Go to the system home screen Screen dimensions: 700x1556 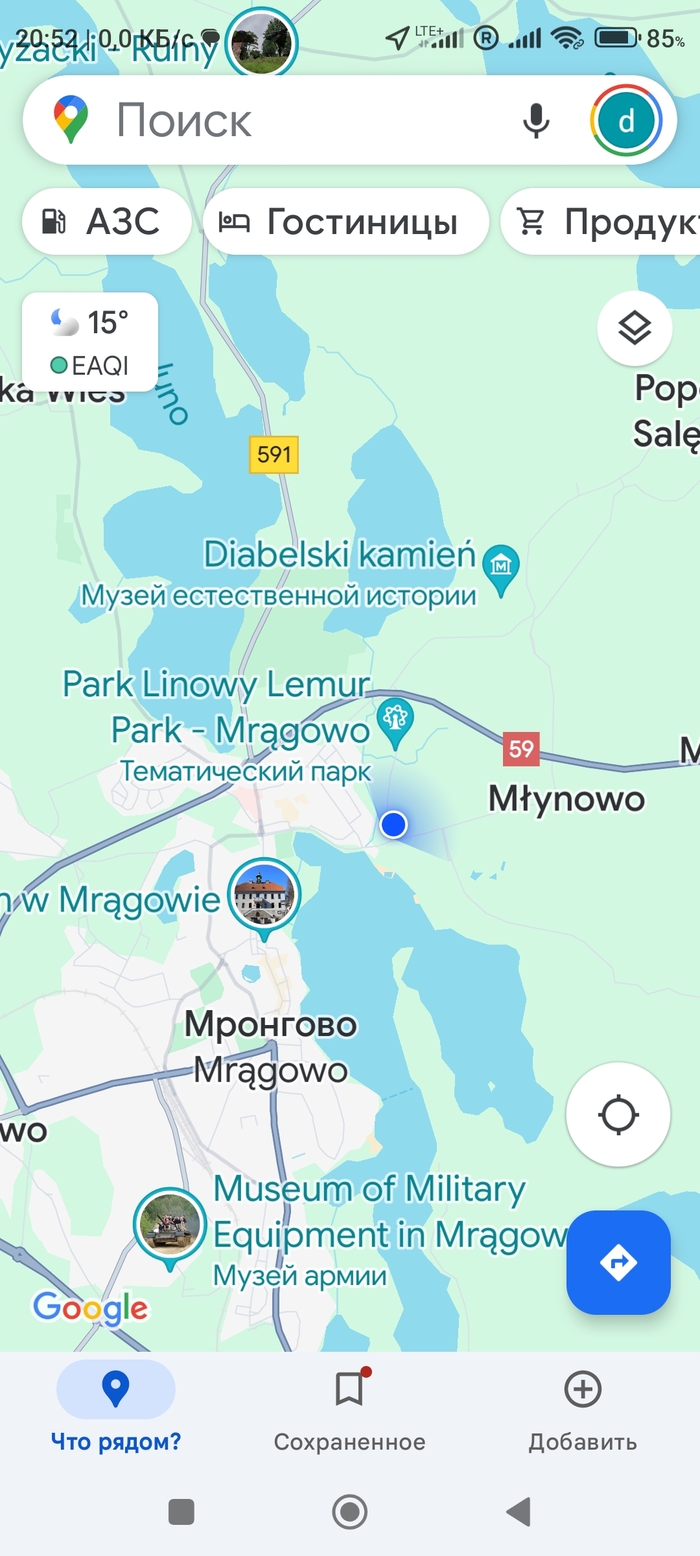[x=349, y=1512]
